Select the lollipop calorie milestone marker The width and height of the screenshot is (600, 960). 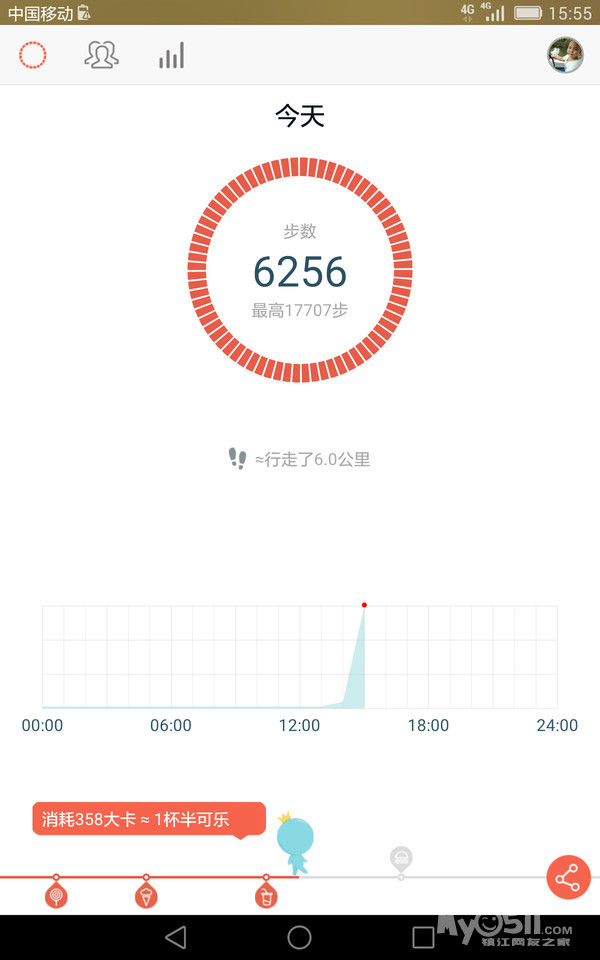56,895
